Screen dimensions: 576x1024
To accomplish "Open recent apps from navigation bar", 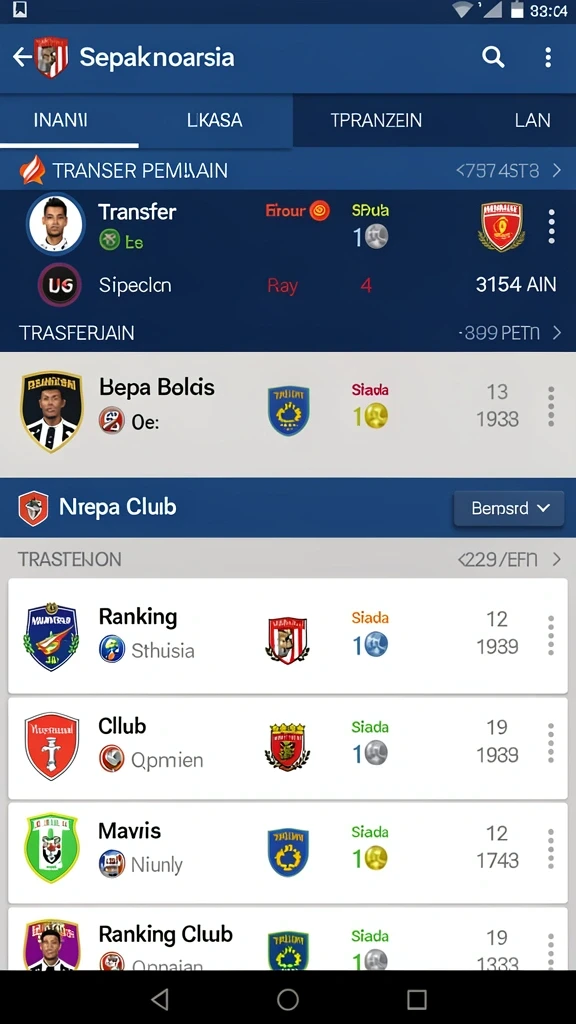I will point(417,999).
